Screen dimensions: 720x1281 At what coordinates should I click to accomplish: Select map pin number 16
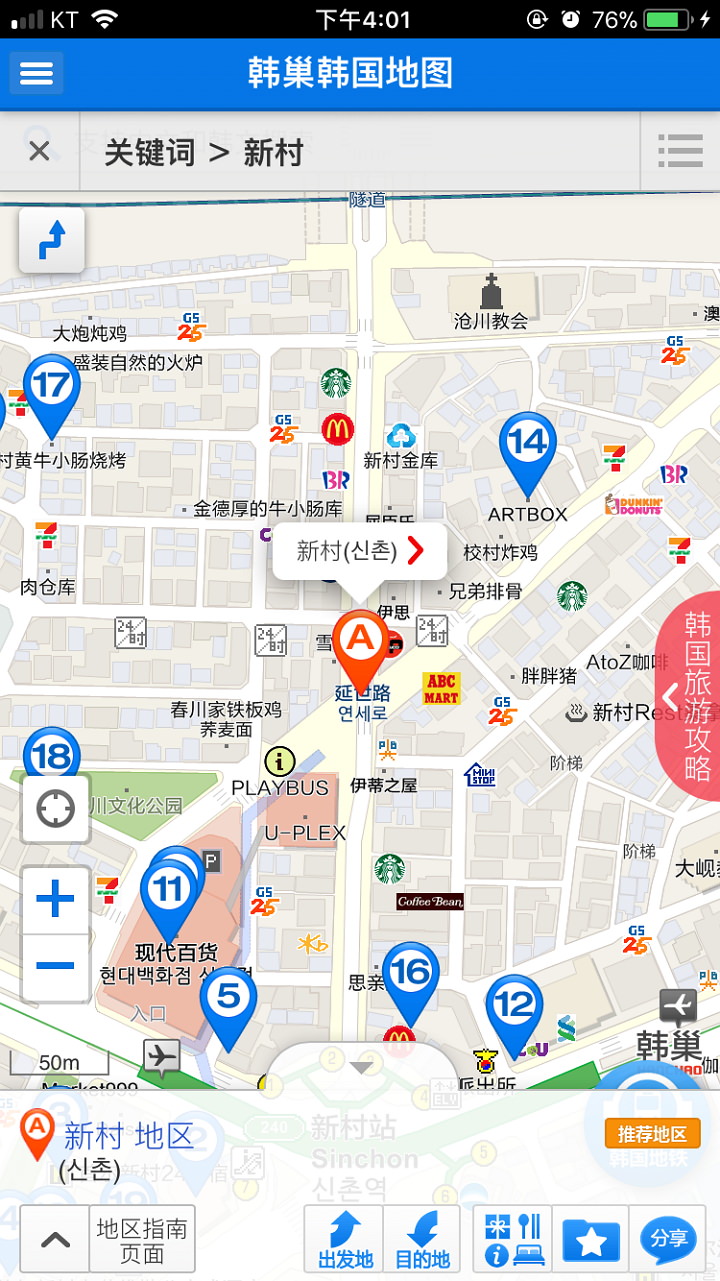coord(410,973)
